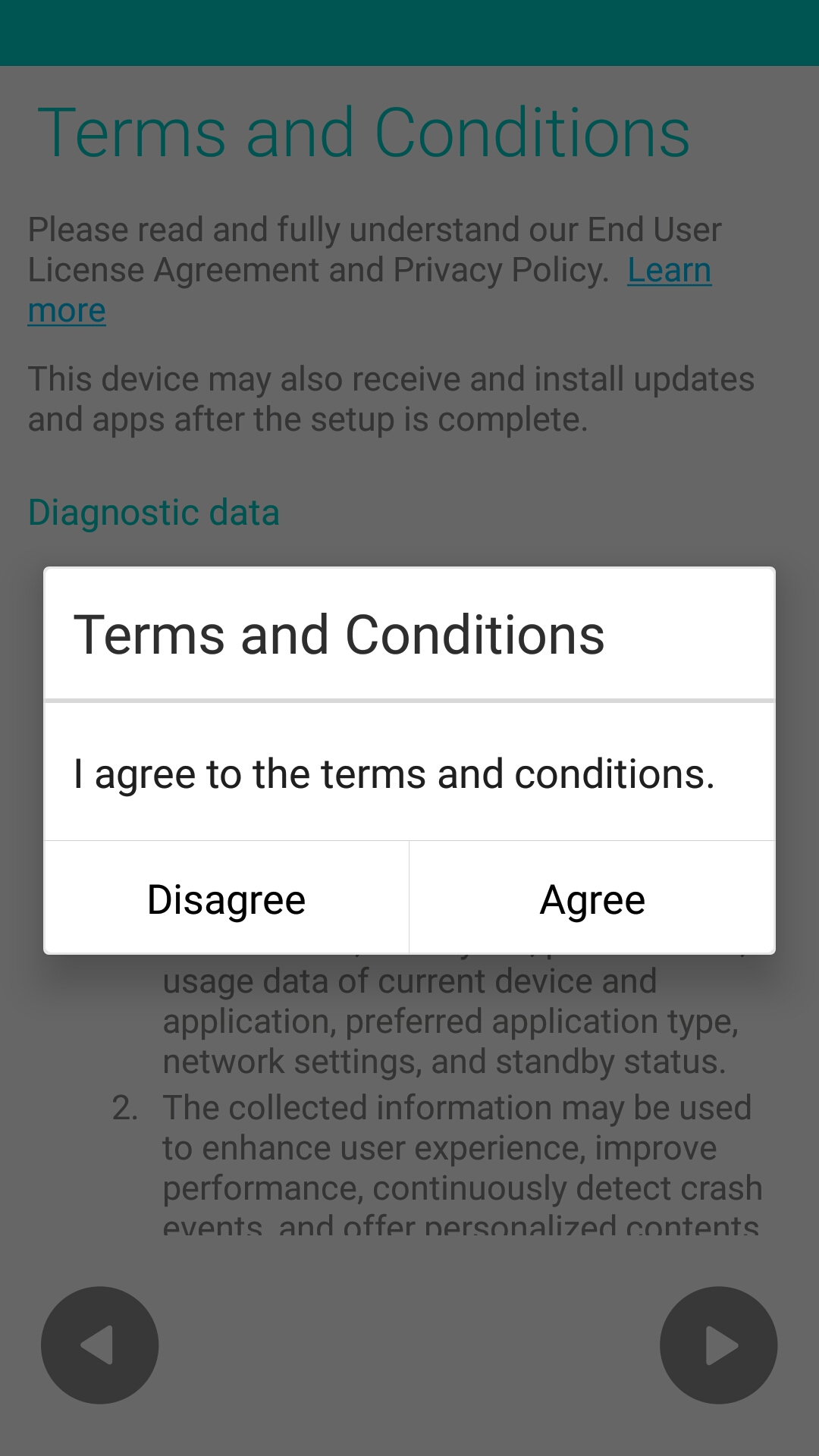Go back with the previous arrow button
The image size is (819, 1456).
[x=99, y=1345]
